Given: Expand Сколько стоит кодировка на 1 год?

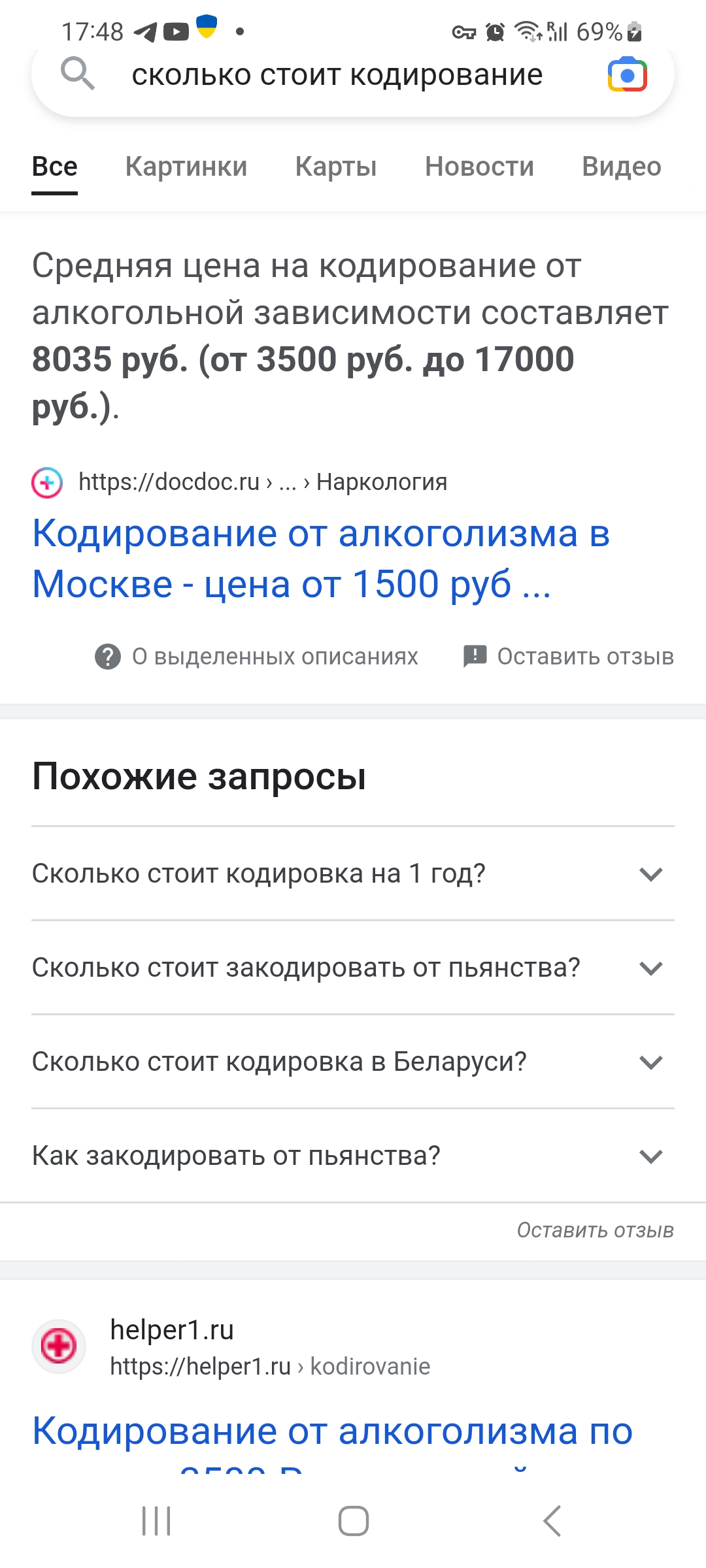Looking at the screenshot, I should [x=353, y=874].
